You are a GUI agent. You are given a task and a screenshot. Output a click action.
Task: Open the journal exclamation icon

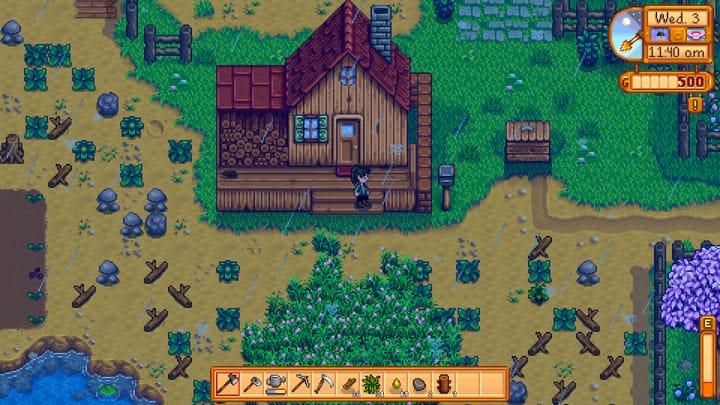coord(694,103)
